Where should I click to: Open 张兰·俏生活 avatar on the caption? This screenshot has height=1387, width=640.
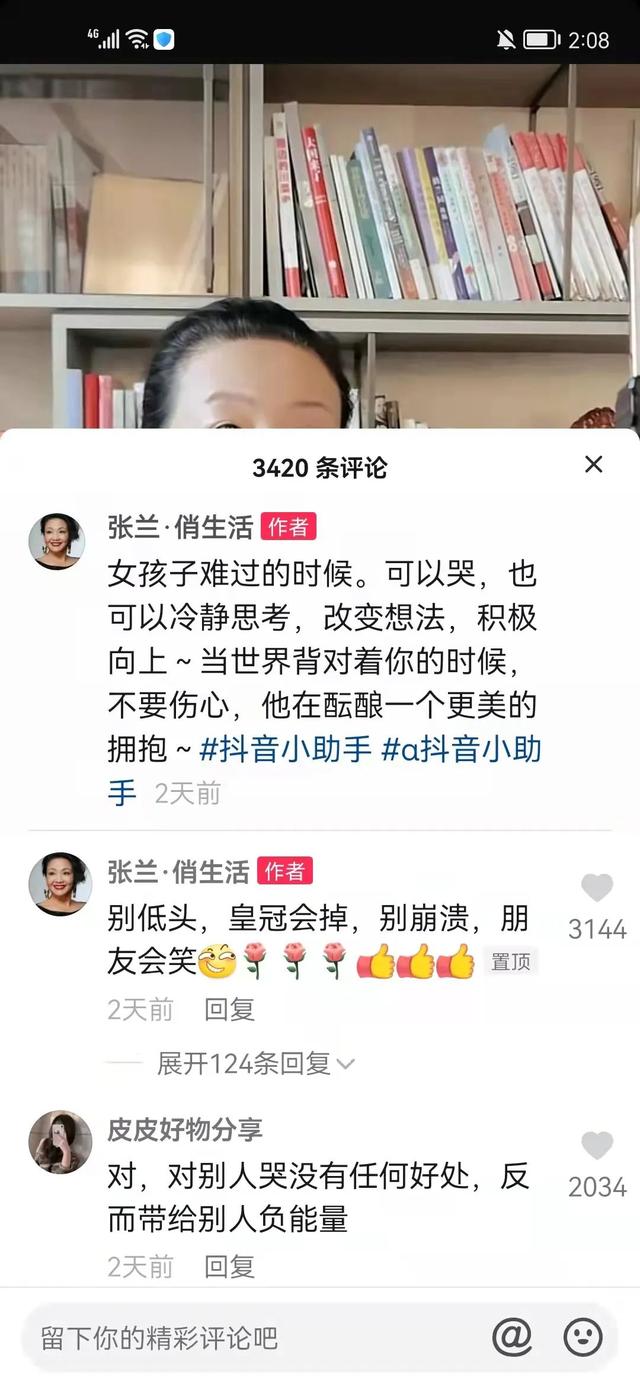56,541
